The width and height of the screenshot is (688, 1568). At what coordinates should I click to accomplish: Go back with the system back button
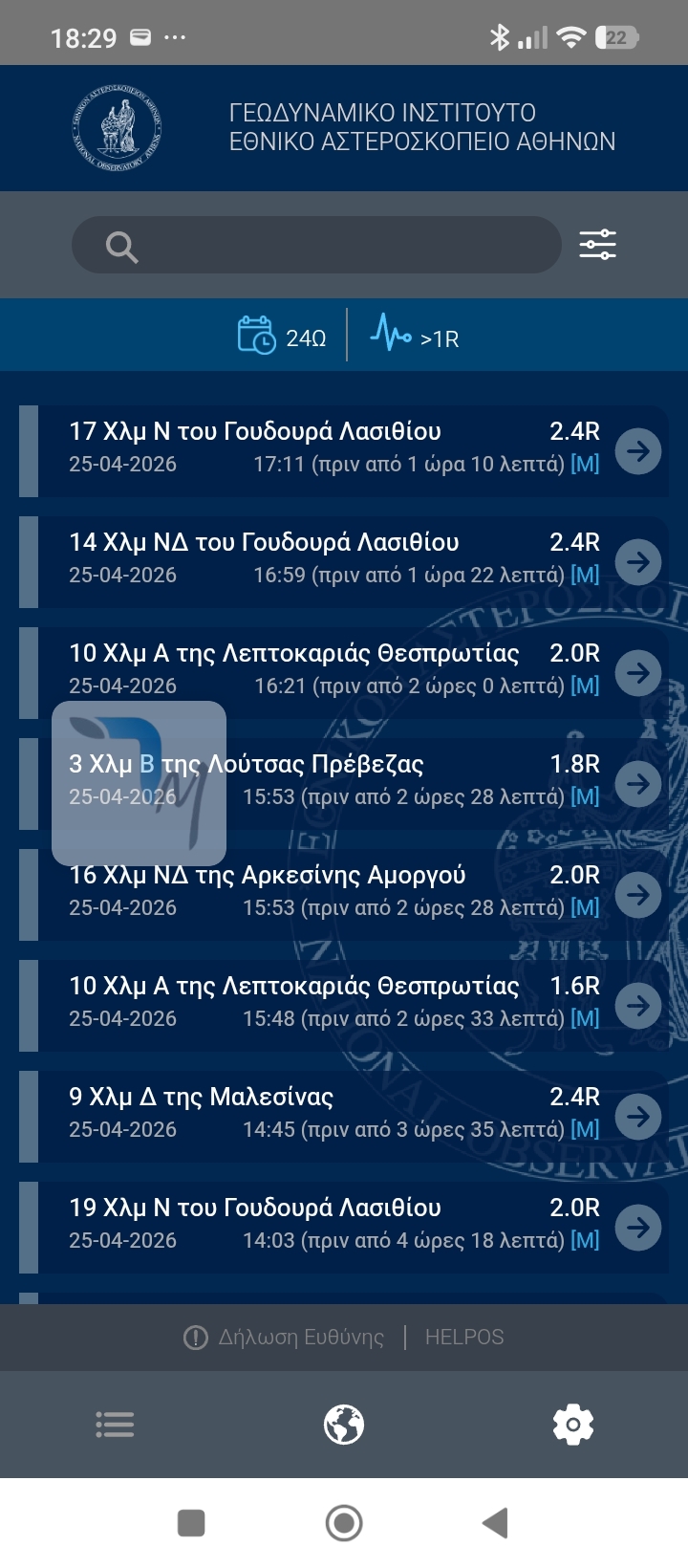point(495,1523)
